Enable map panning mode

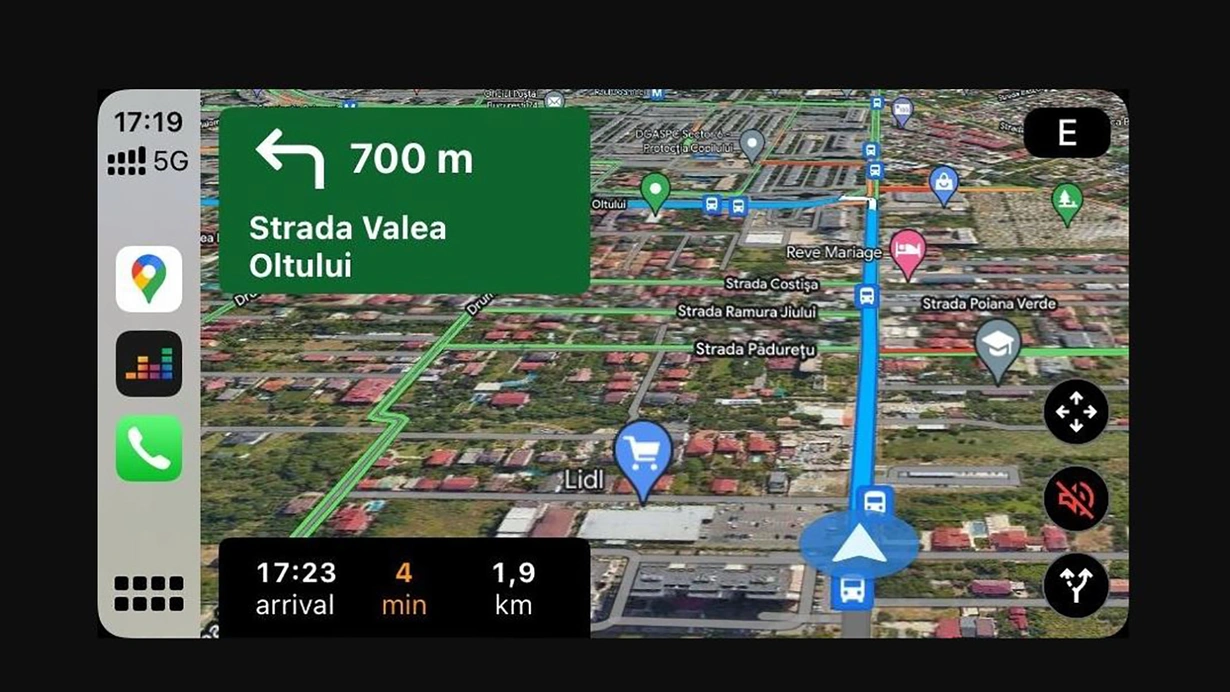point(1076,412)
